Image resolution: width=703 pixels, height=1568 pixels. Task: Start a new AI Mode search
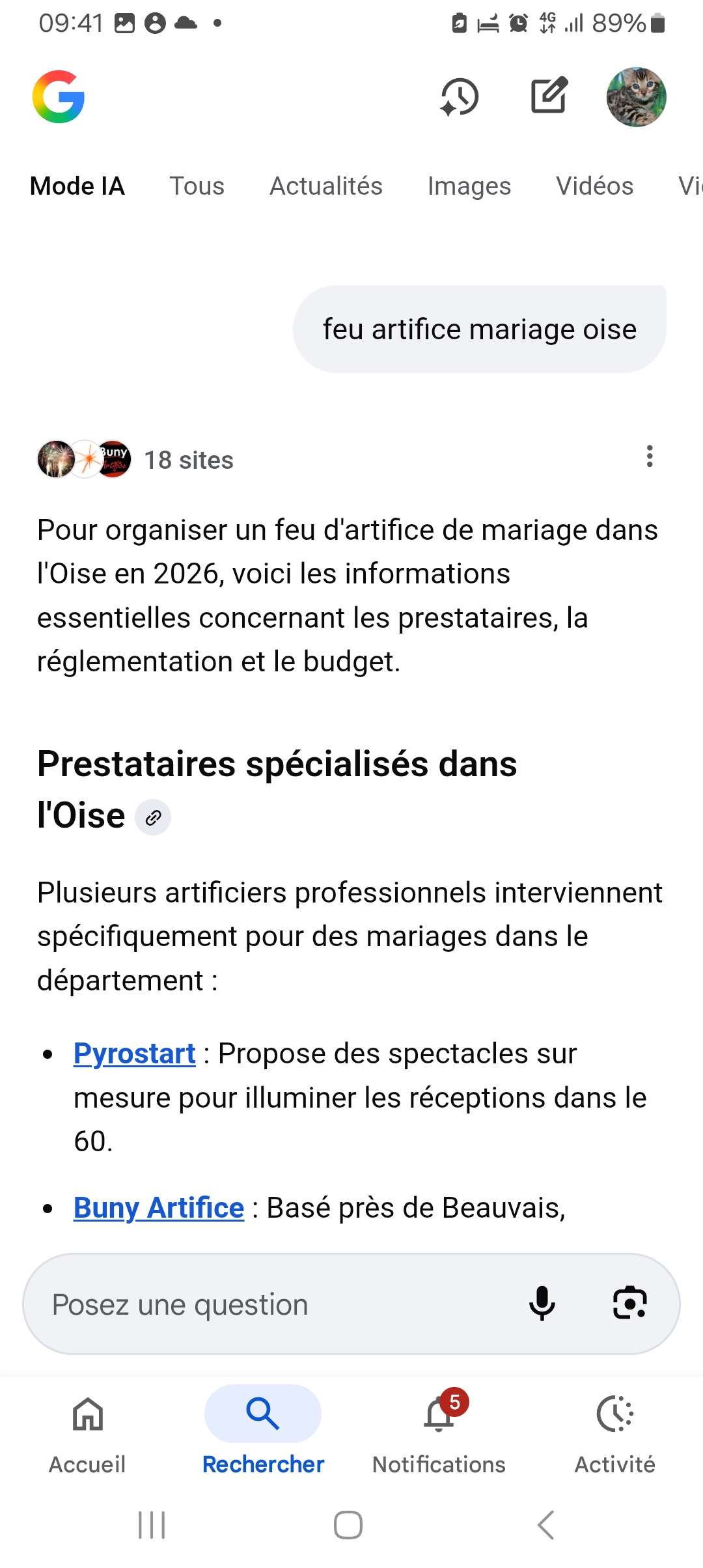coord(549,96)
